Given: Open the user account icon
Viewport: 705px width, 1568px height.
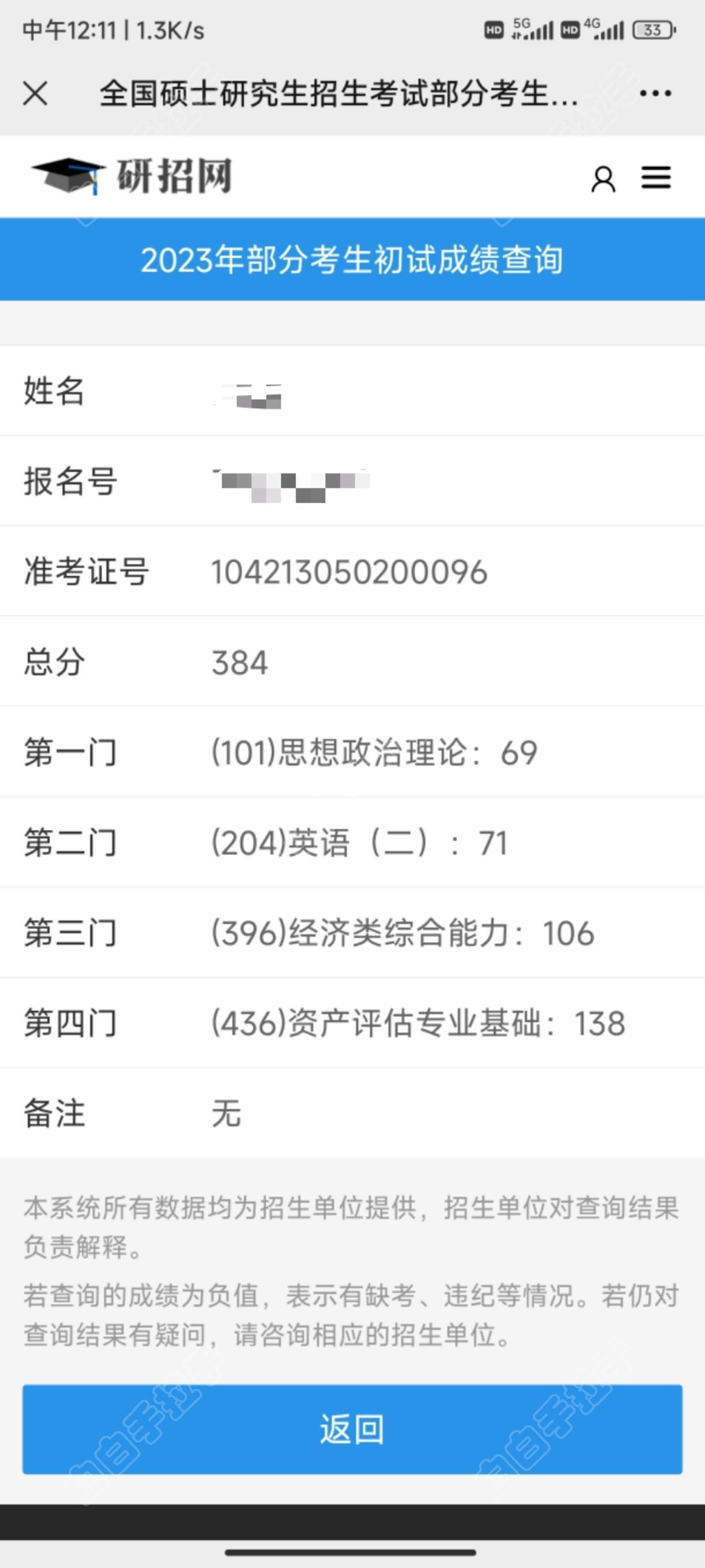Looking at the screenshot, I should 603,179.
